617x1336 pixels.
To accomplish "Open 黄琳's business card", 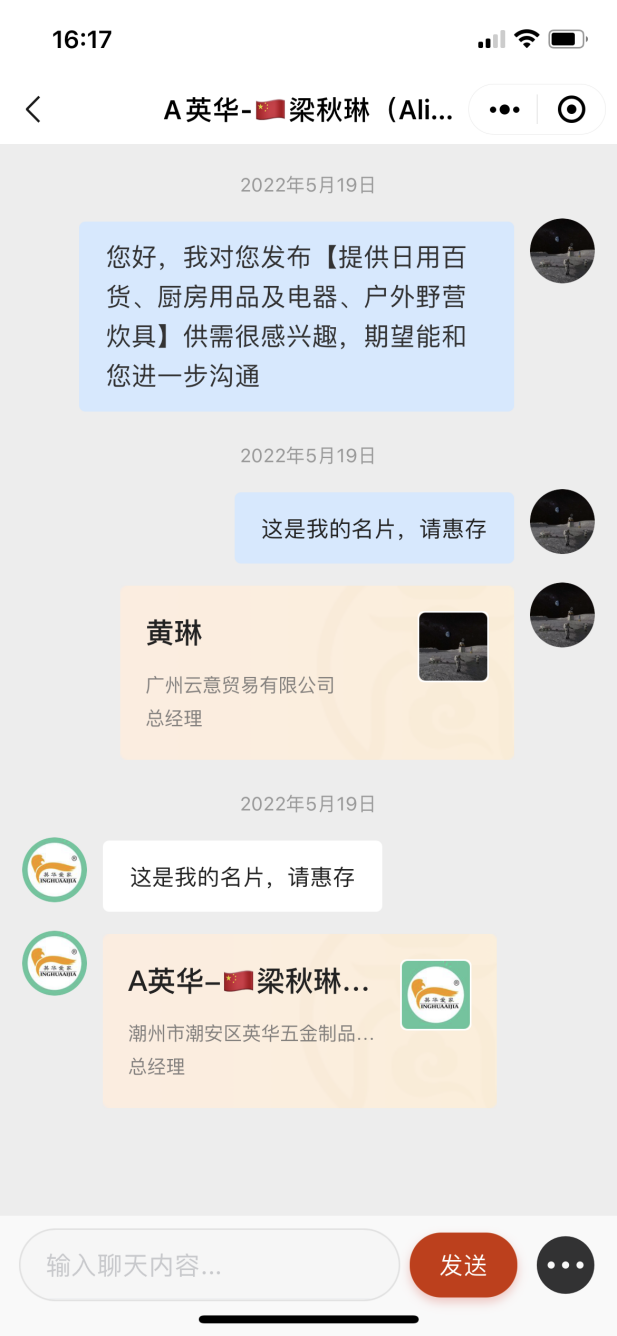I will pyautogui.click(x=316, y=672).
